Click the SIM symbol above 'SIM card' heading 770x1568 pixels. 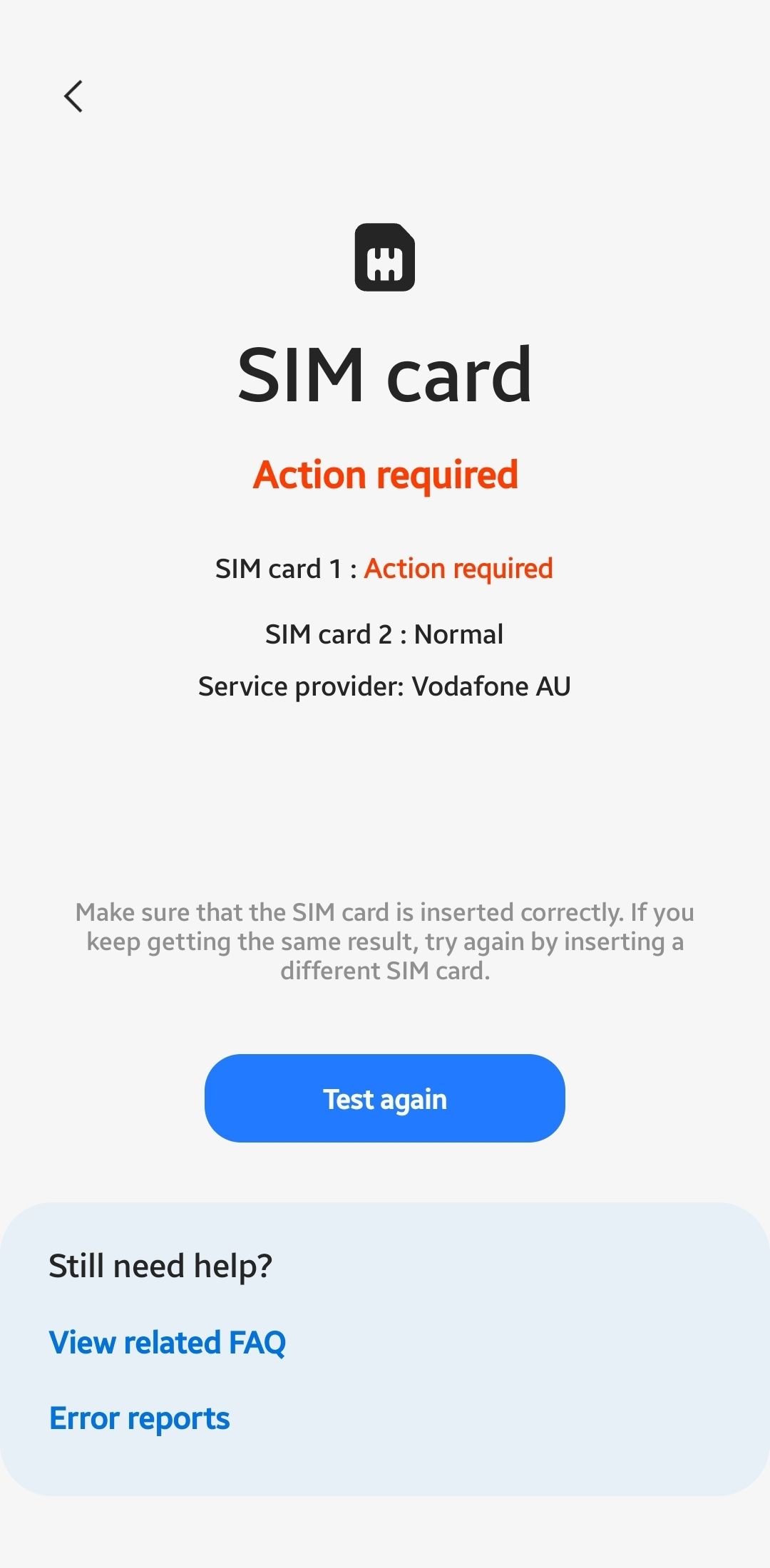[x=385, y=257]
